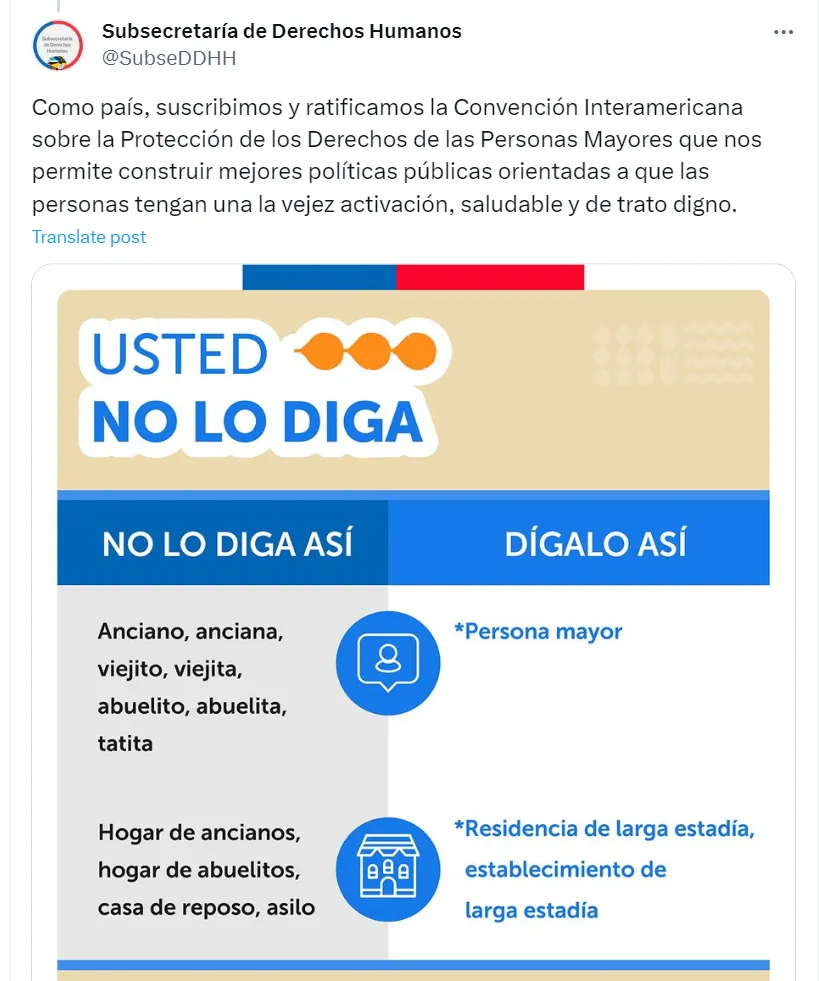Open the attached infographic image
The image size is (819, 981).
[x=413, y=620]
